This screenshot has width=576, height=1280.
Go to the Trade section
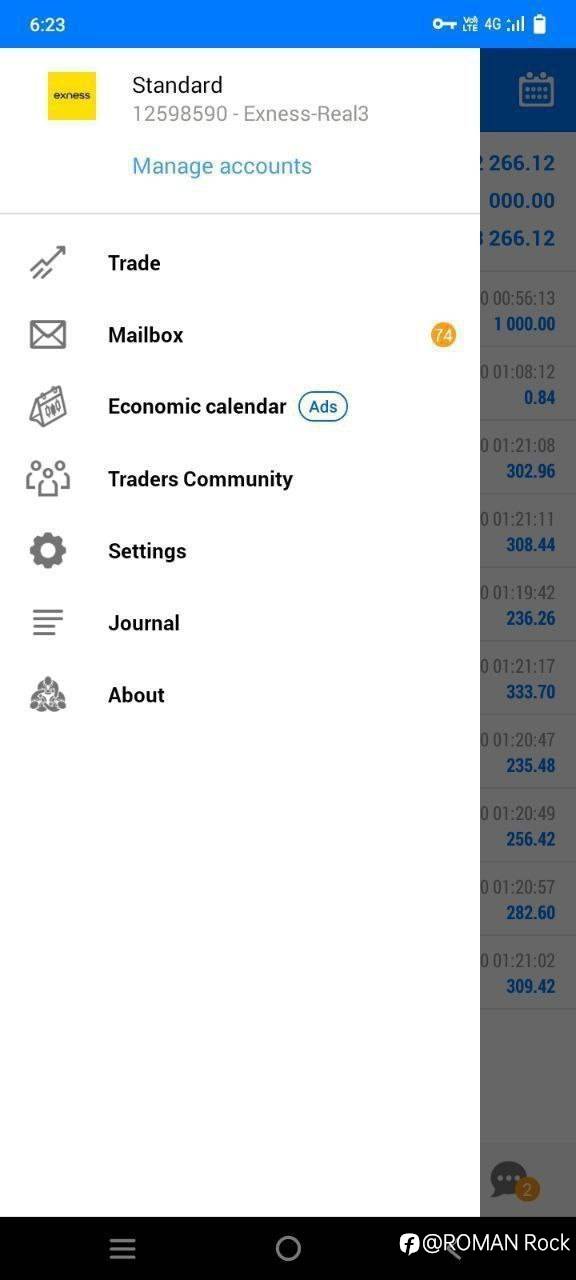[240, 263]
